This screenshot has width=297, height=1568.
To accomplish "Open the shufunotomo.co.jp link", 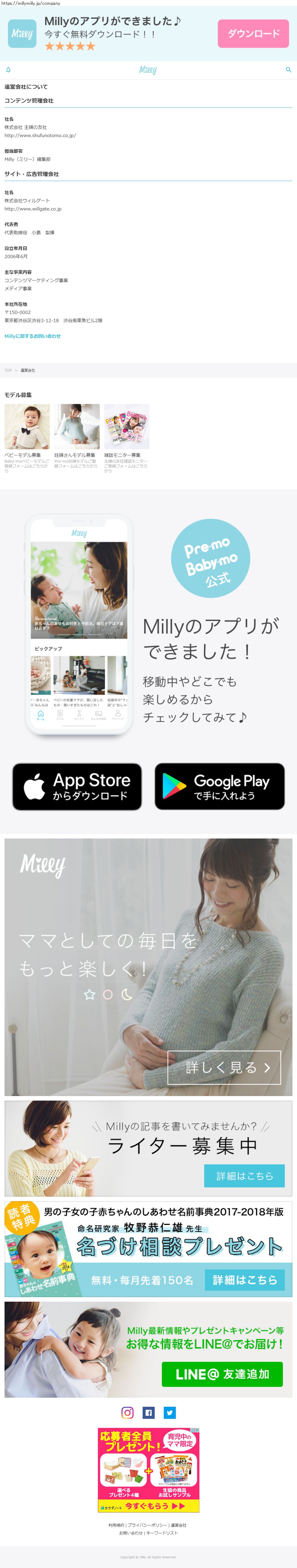I will coord(40,136).
